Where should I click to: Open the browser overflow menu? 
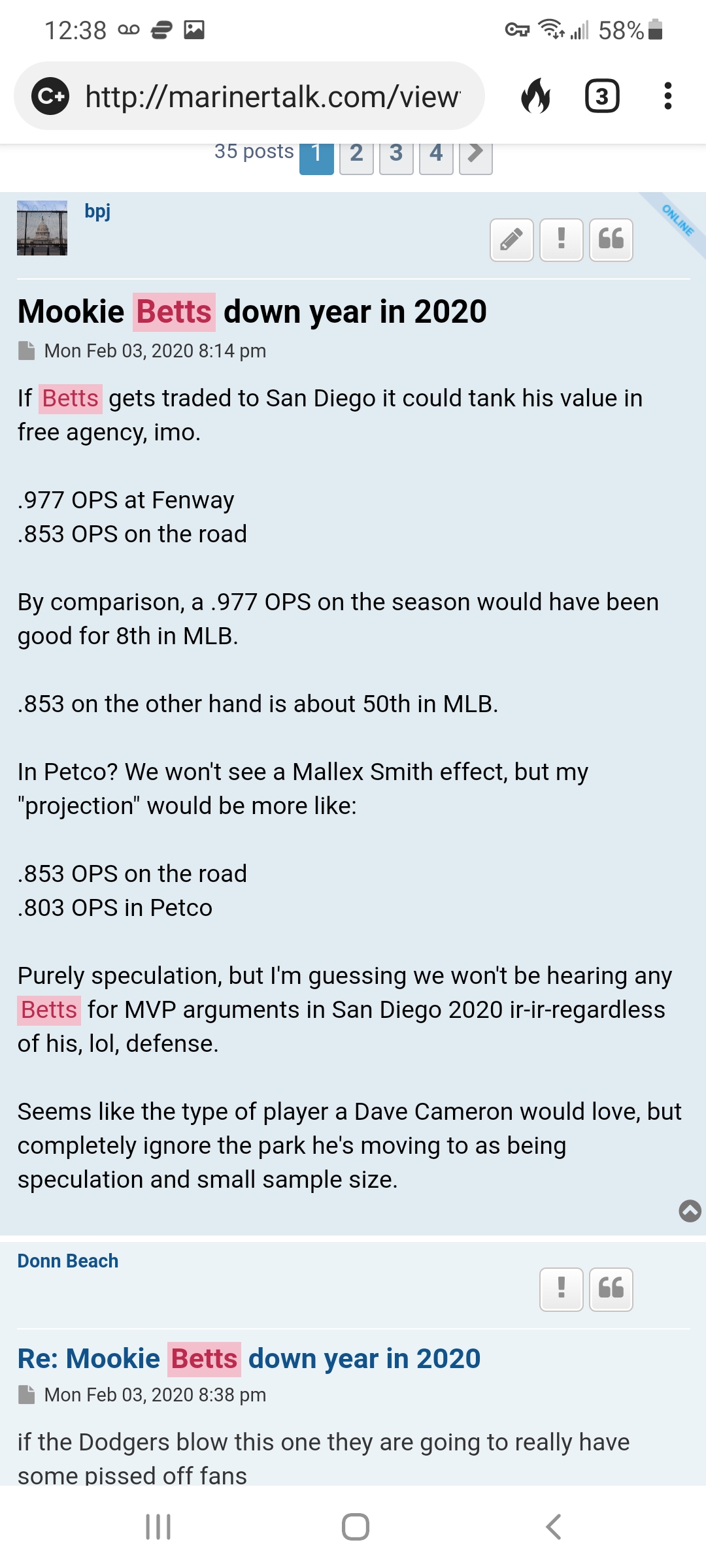click(667, 97)
